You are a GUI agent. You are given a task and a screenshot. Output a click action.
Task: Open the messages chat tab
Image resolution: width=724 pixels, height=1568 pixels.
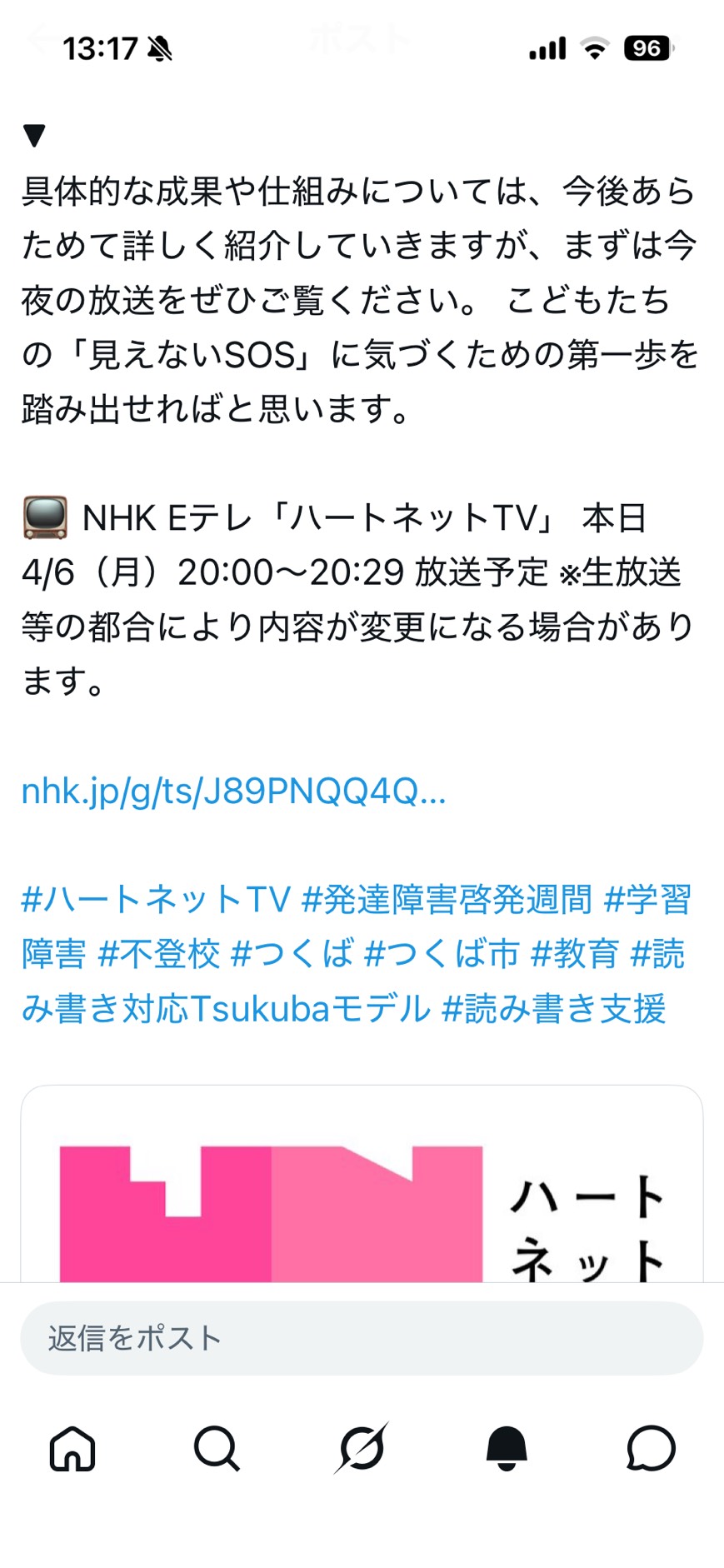coord(650,1448)
